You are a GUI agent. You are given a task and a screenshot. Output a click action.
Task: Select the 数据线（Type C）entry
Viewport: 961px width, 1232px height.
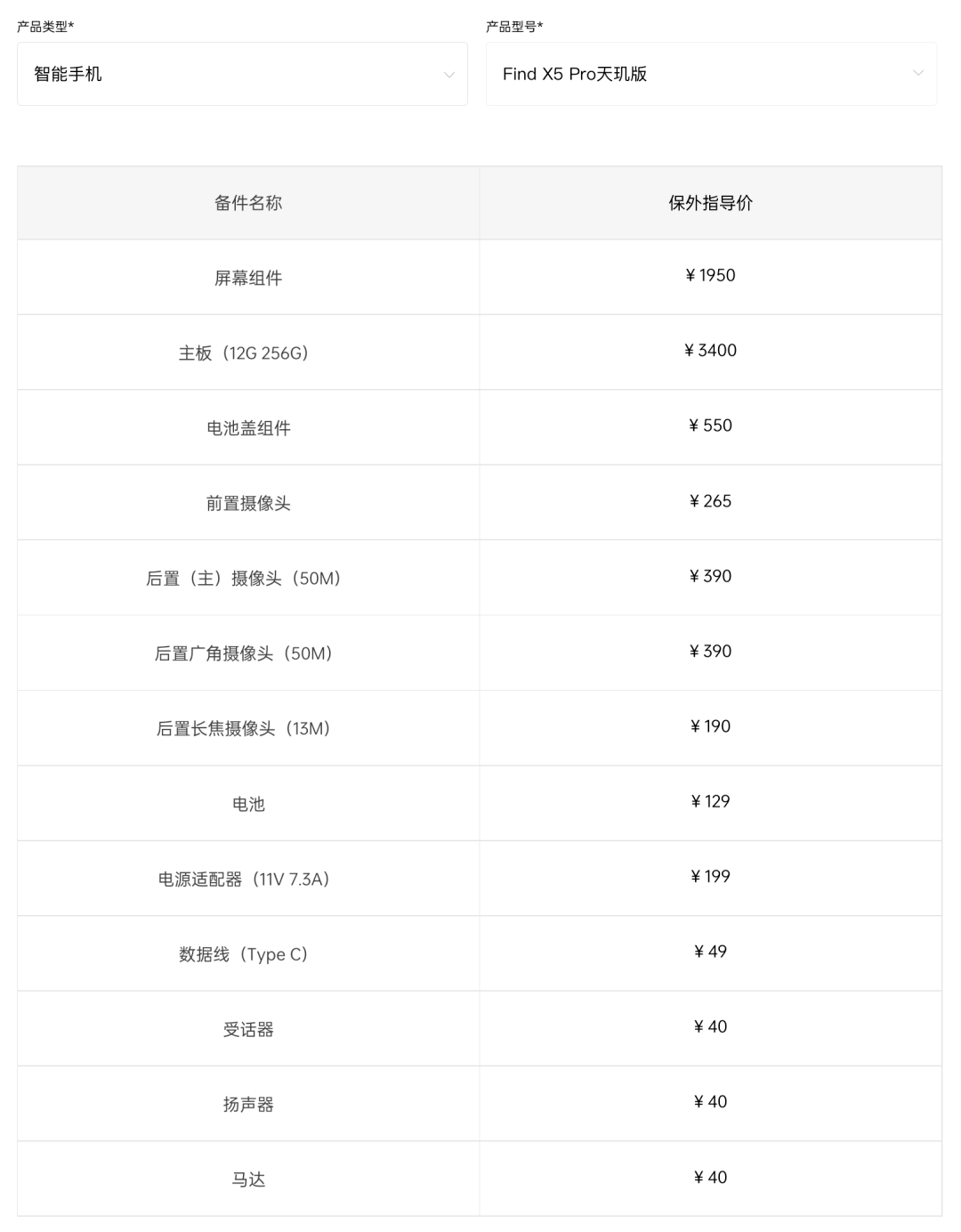pyautogui.click(x=248, y=952)
